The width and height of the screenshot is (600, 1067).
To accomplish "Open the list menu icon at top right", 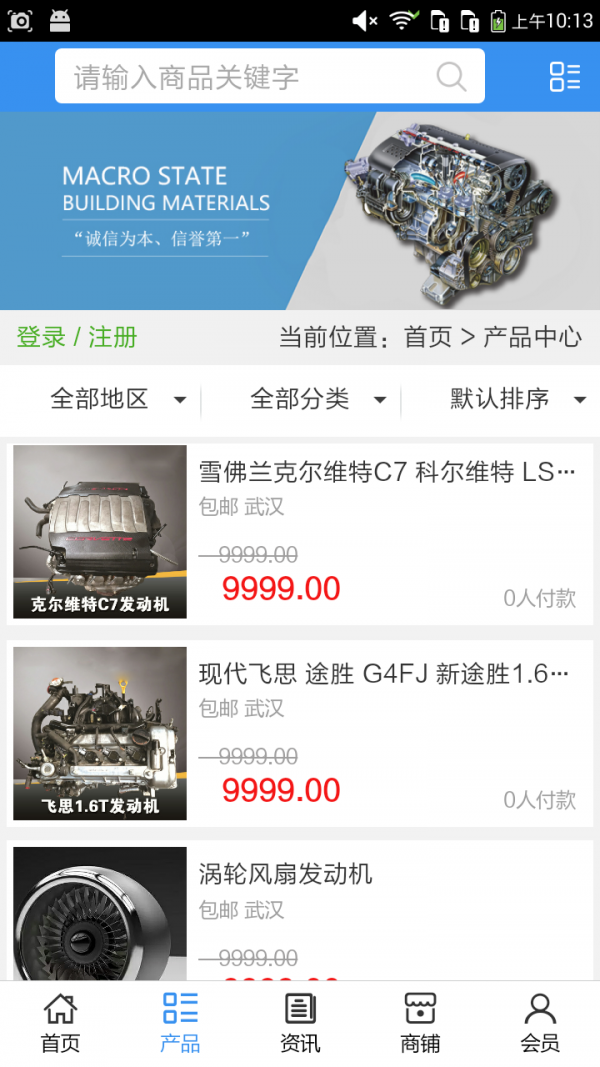I will pos(565,77).
